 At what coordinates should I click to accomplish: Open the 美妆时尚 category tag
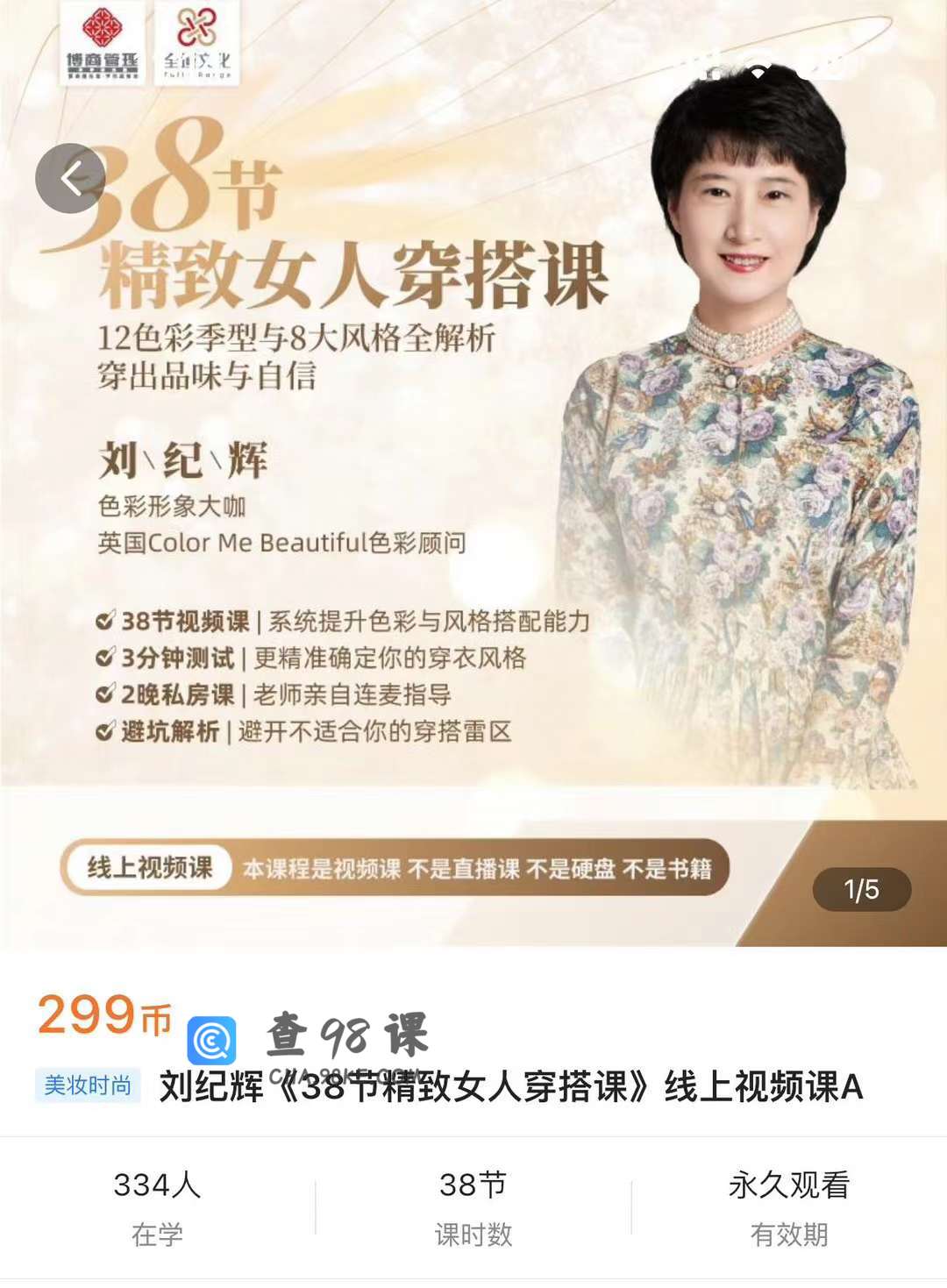pos(88,1085)
